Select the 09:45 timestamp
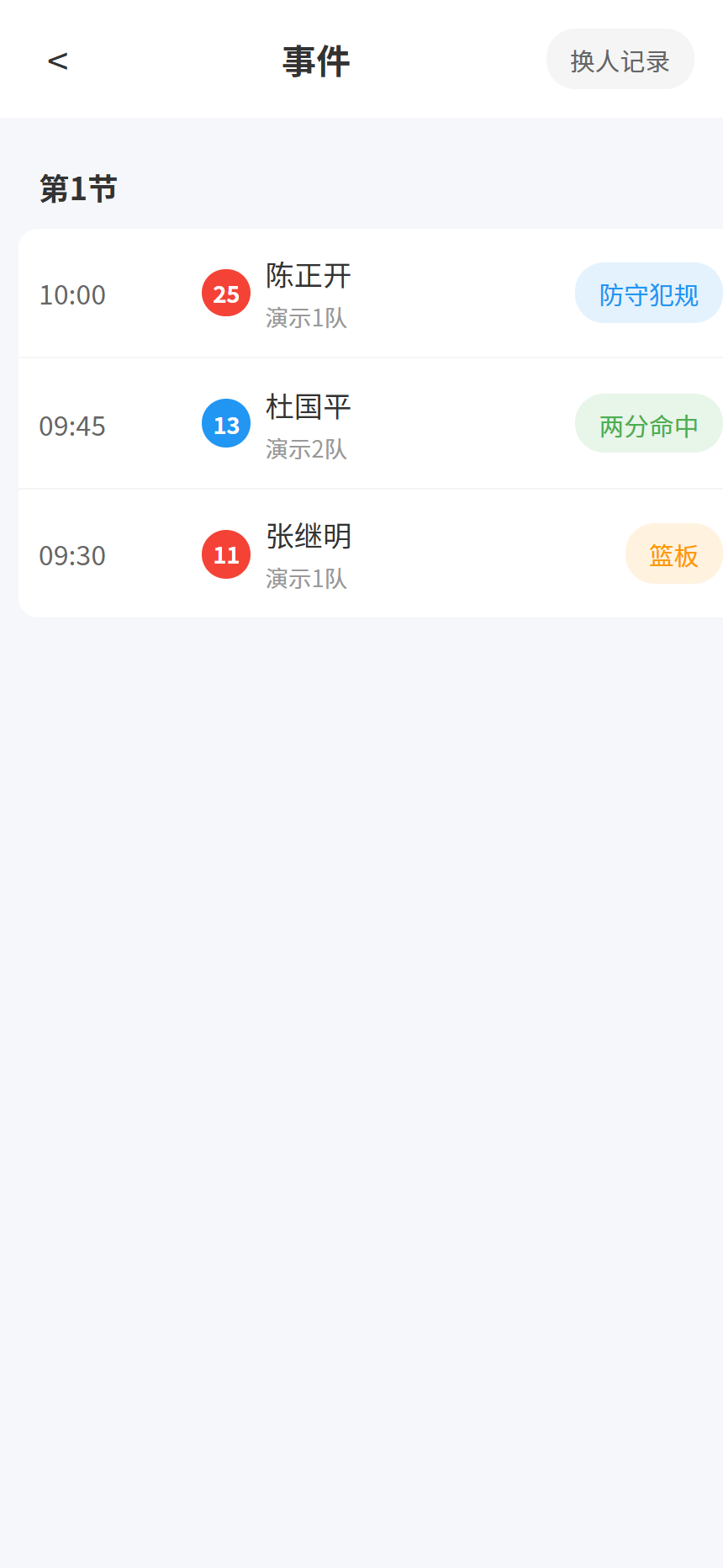This screenshot has width=723, height=1568. pos(71,426)
